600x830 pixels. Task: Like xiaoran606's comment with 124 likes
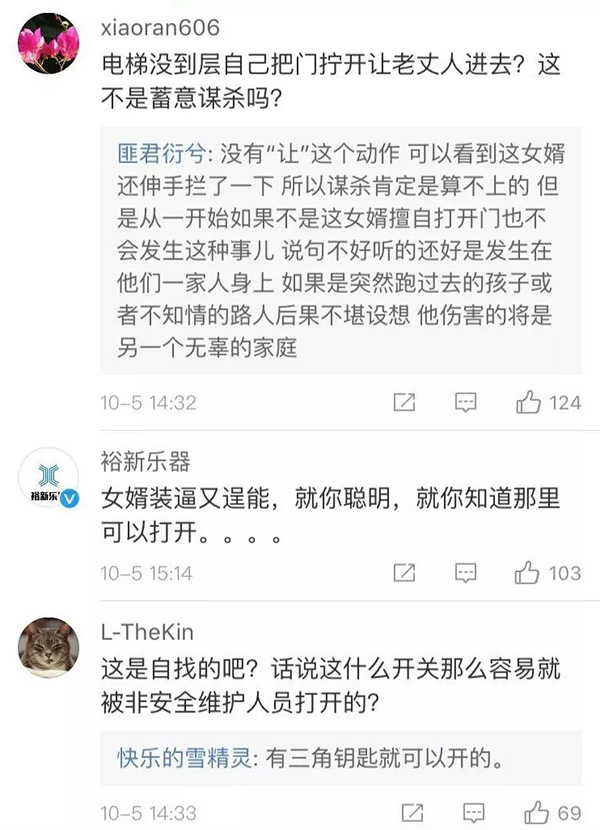pos(529,403)
